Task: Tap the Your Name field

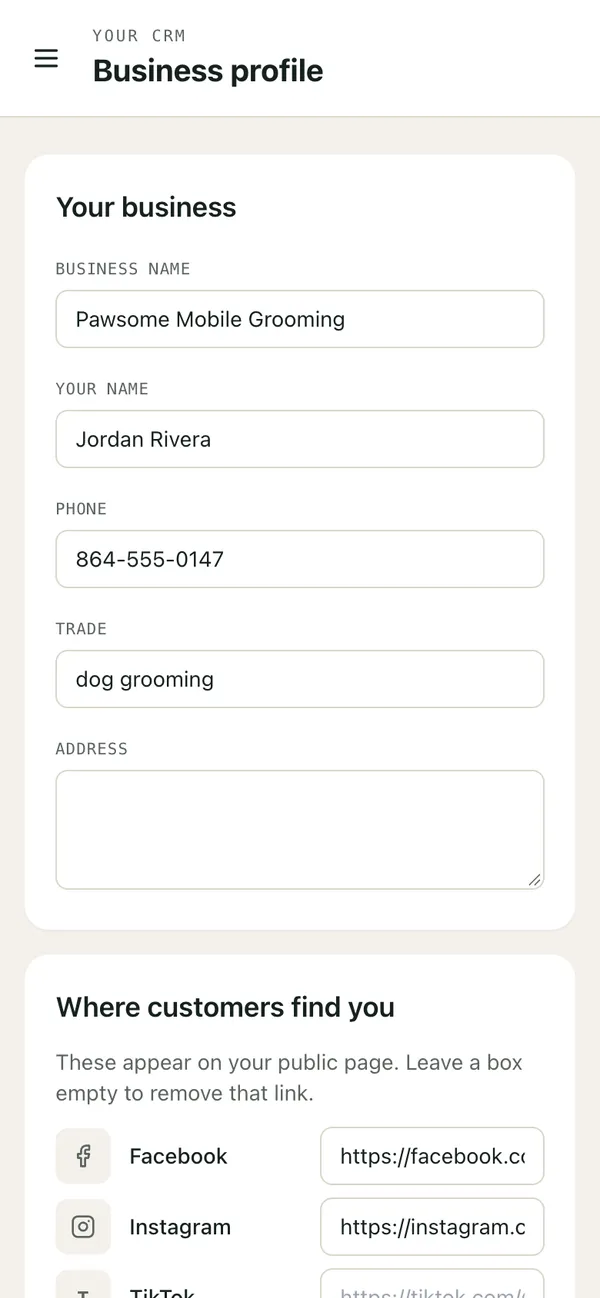Action: [300, 439]
